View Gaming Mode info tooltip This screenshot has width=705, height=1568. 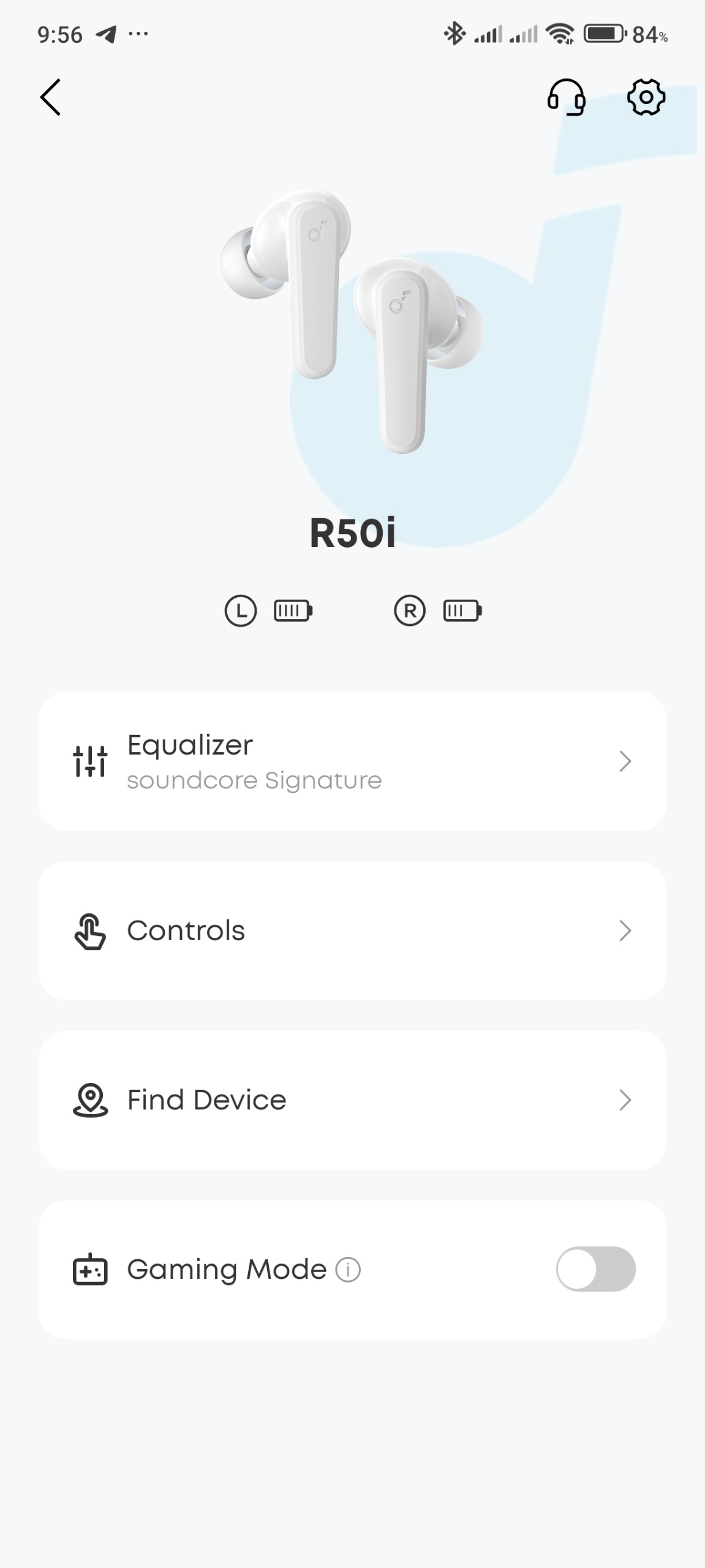click(348, 1270)
